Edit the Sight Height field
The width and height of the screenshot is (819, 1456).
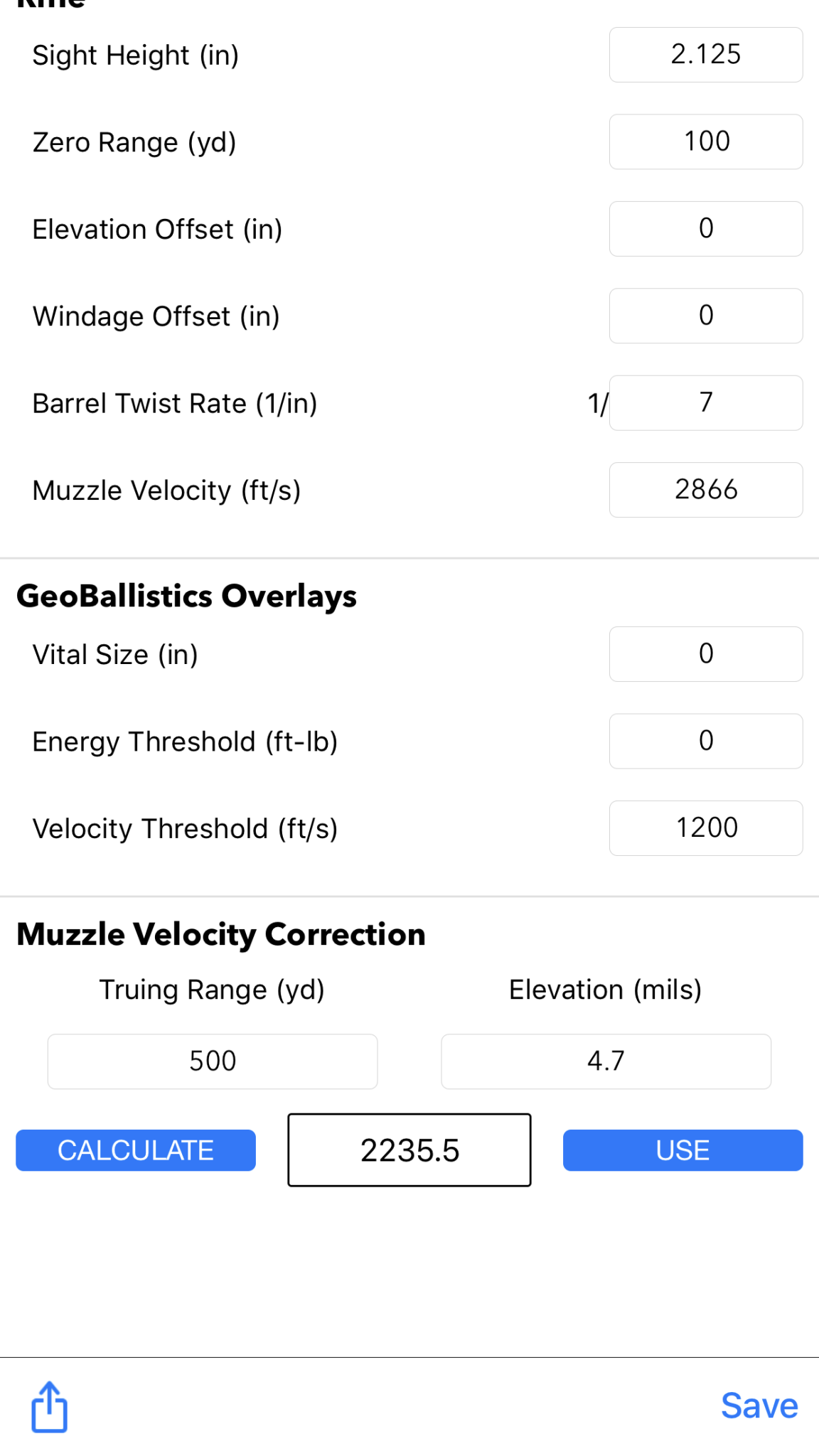tap(706, 55)
